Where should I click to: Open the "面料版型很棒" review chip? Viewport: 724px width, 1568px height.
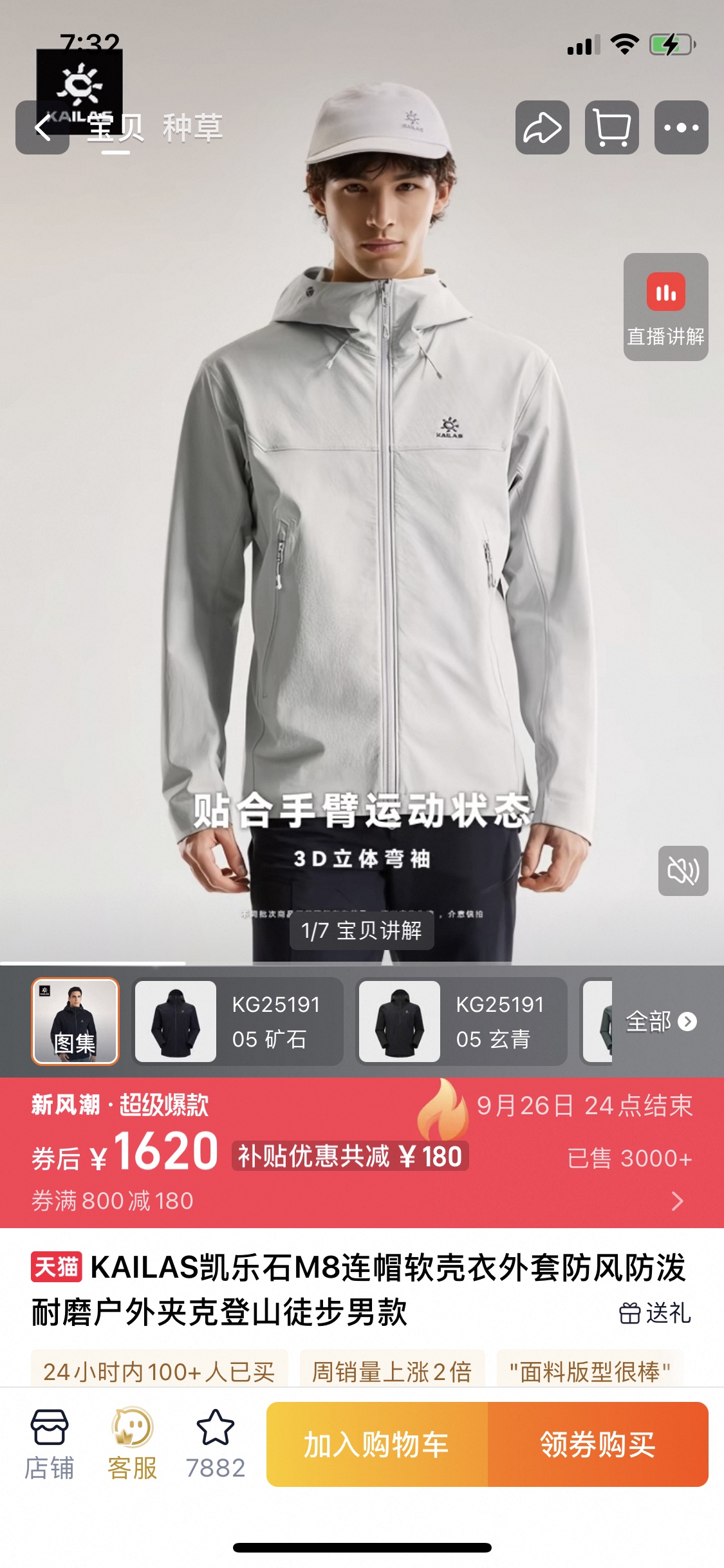[x=590, y=1371]
